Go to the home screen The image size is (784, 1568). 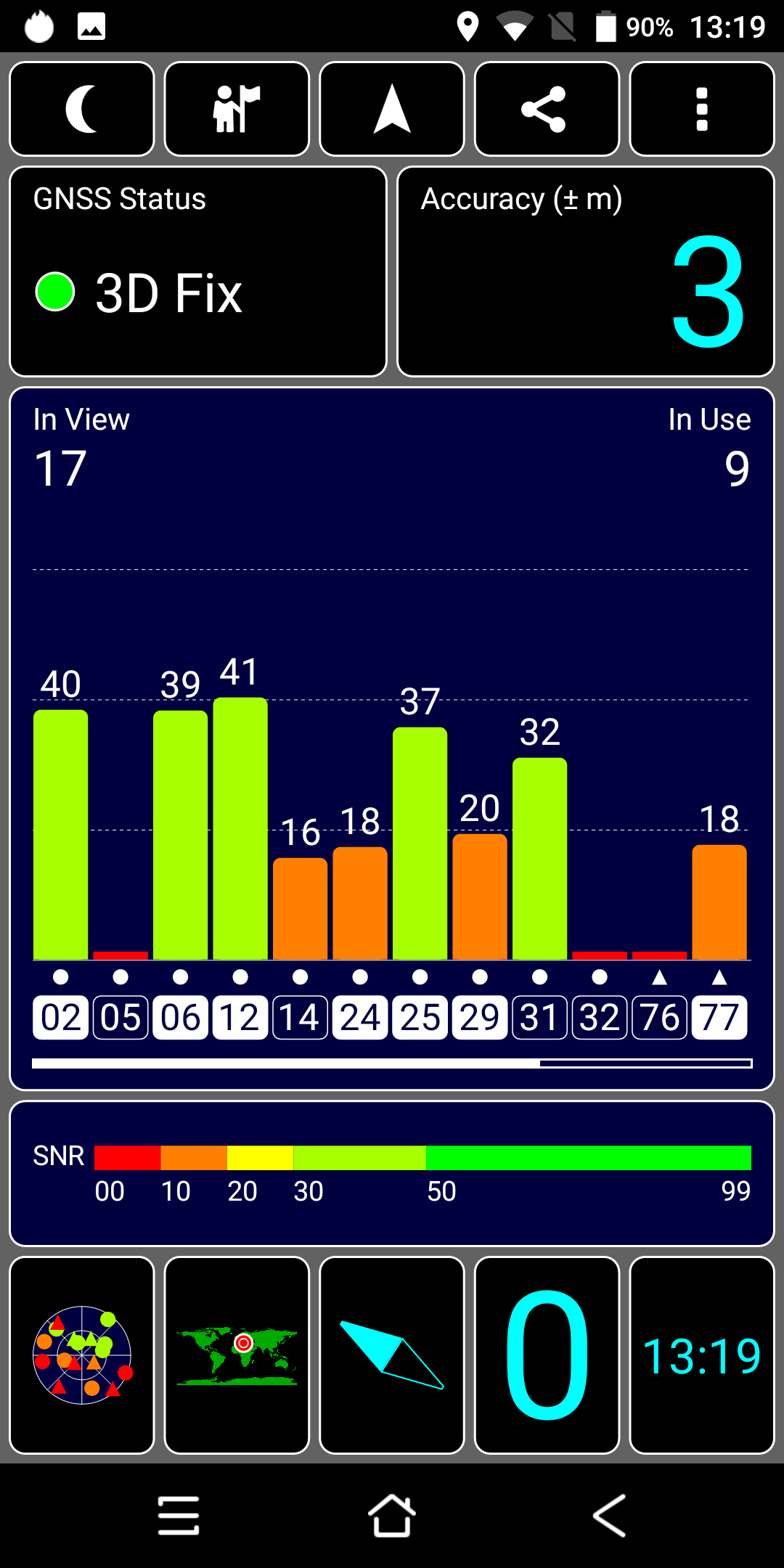[392, 1516]
